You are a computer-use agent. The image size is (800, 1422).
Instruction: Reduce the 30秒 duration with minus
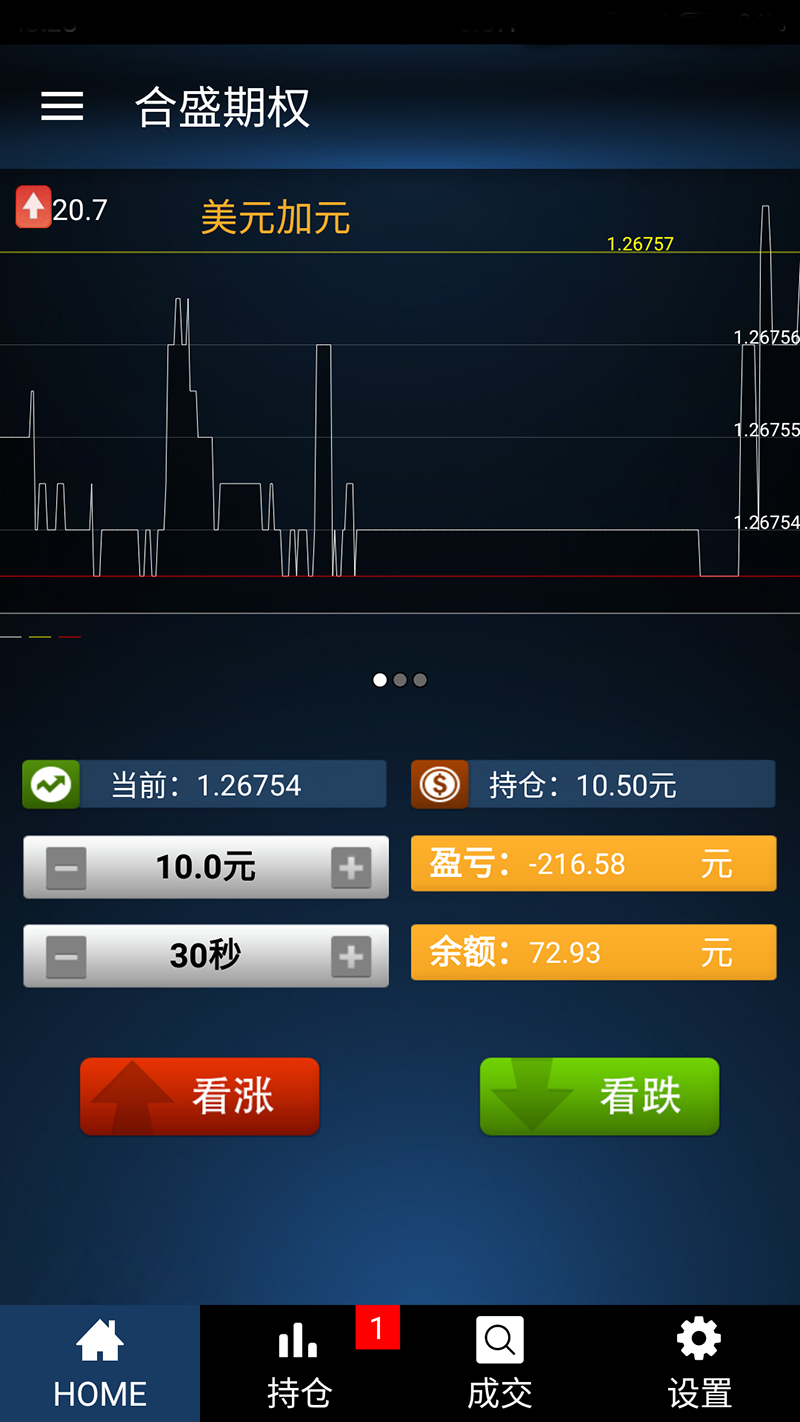coord(66,957)
